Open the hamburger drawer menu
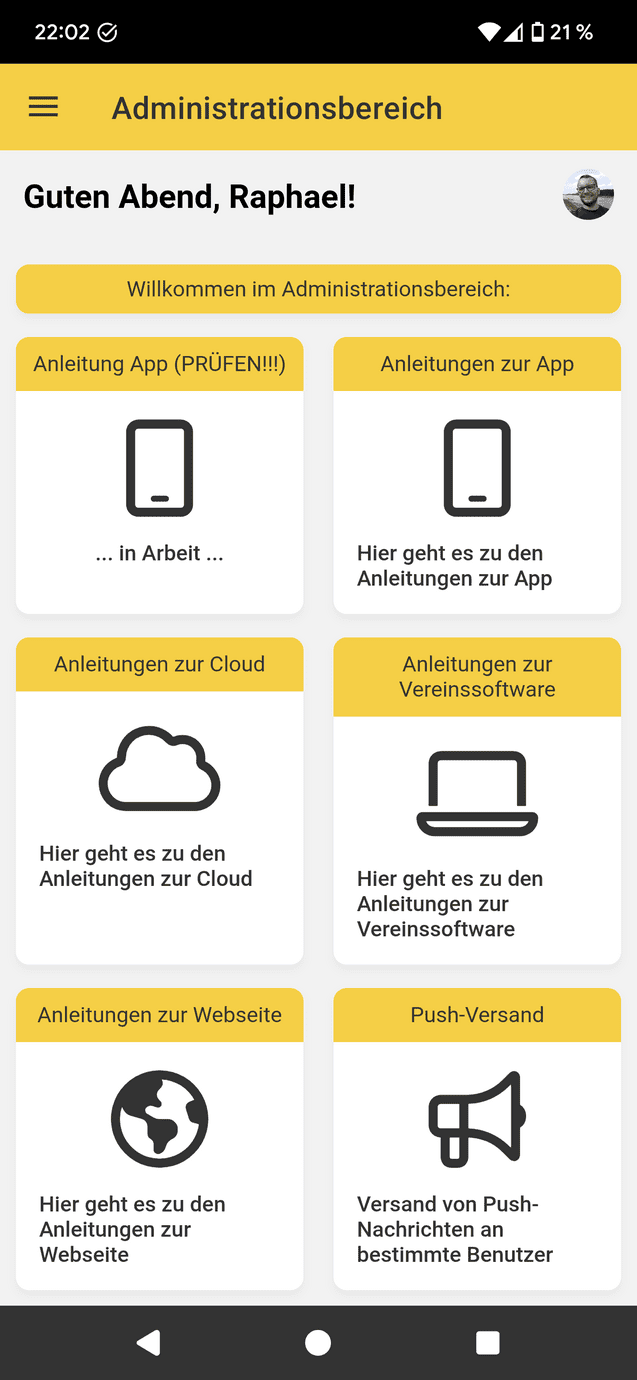The width and height of the screenshot is (637, 1380). point(43,107)
